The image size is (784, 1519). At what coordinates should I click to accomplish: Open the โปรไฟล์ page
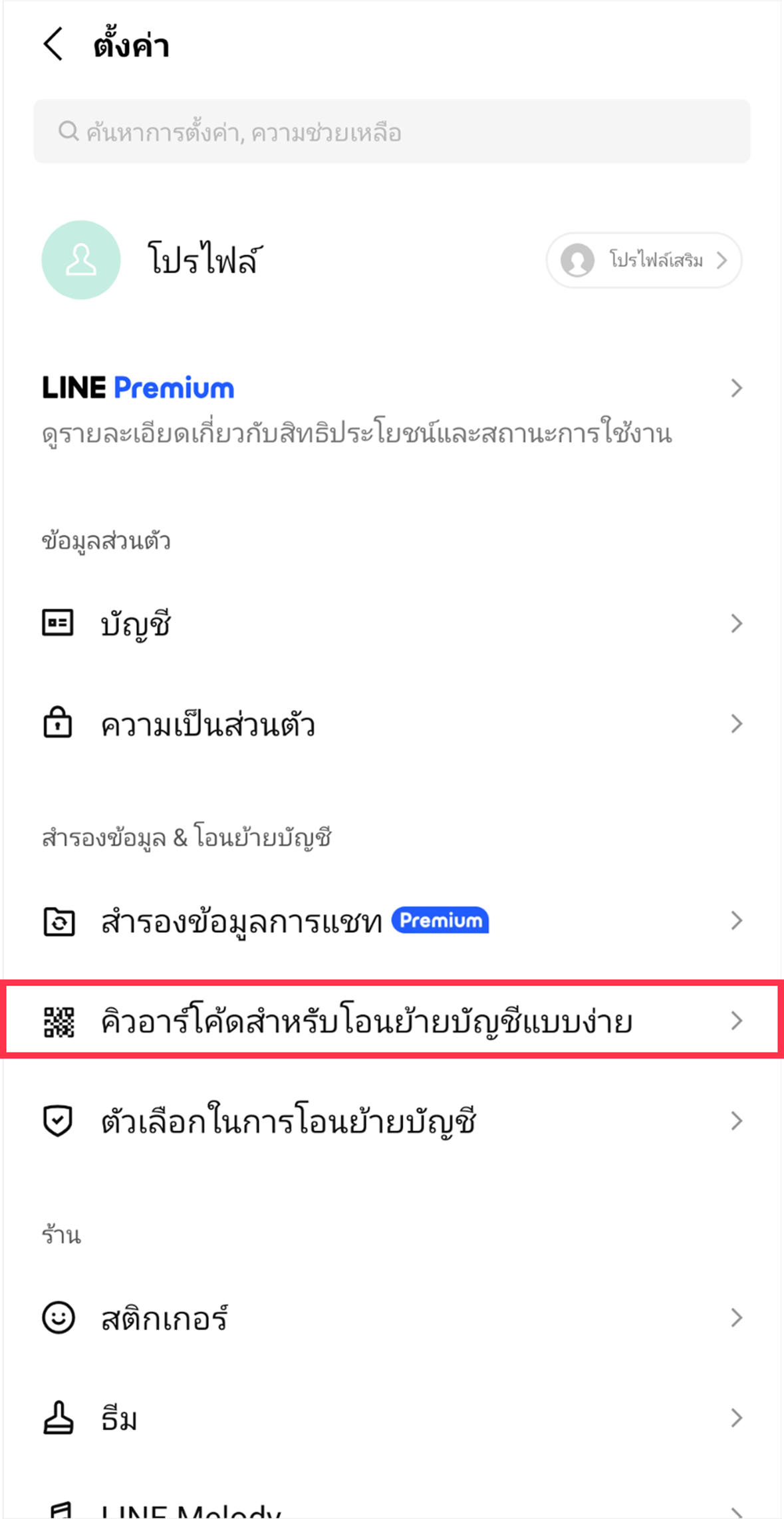[x=203, y=260]
